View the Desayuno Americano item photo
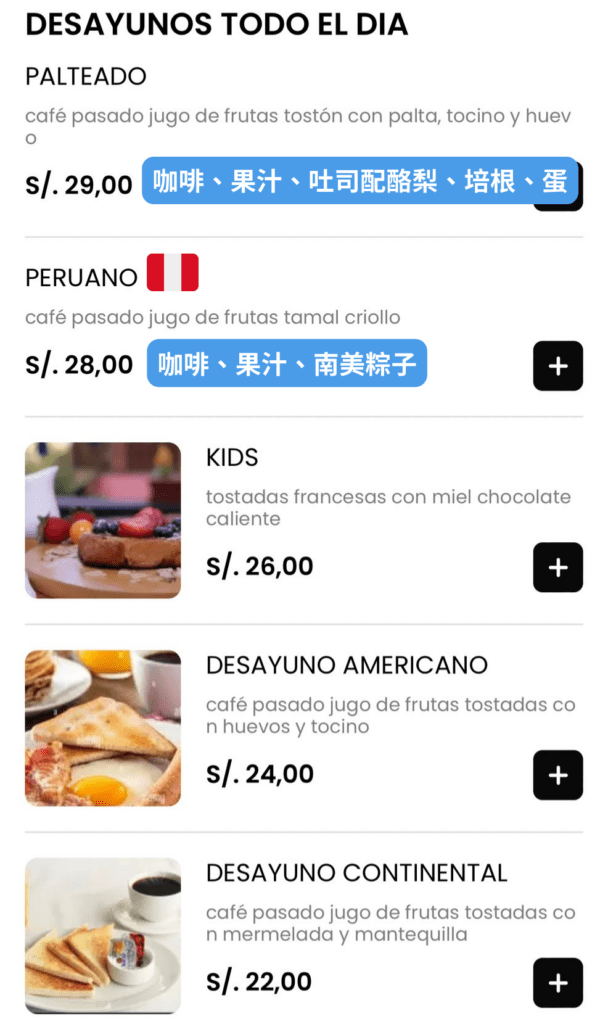The width and height of the screenshot is (608, 1024). (103, 728)
